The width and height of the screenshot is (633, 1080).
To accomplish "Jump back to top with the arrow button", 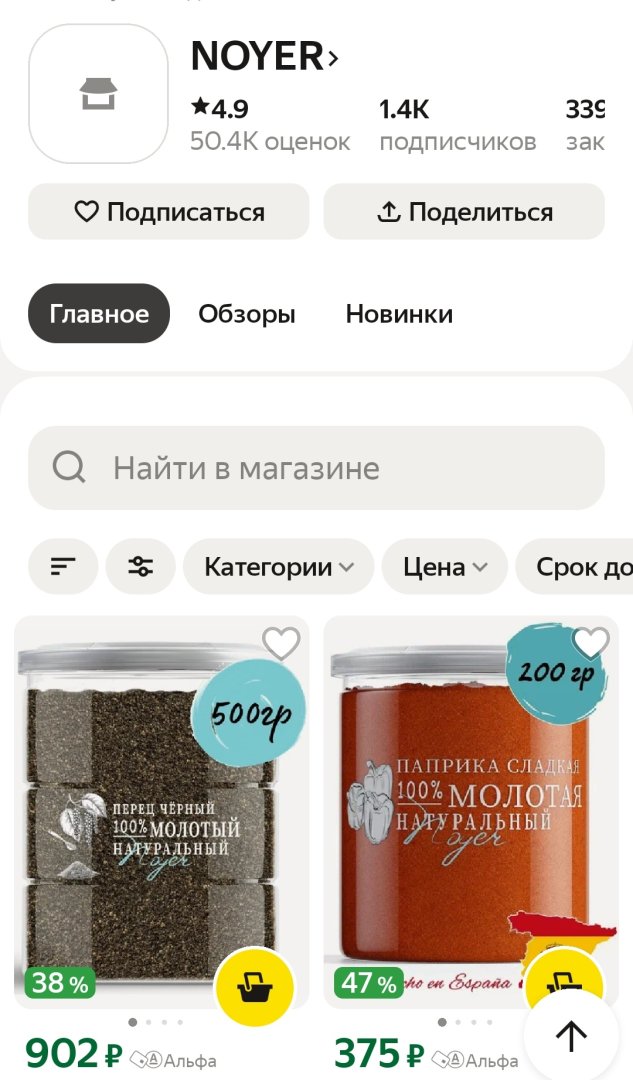I will pyautogui.click(x=571, y=1036).
